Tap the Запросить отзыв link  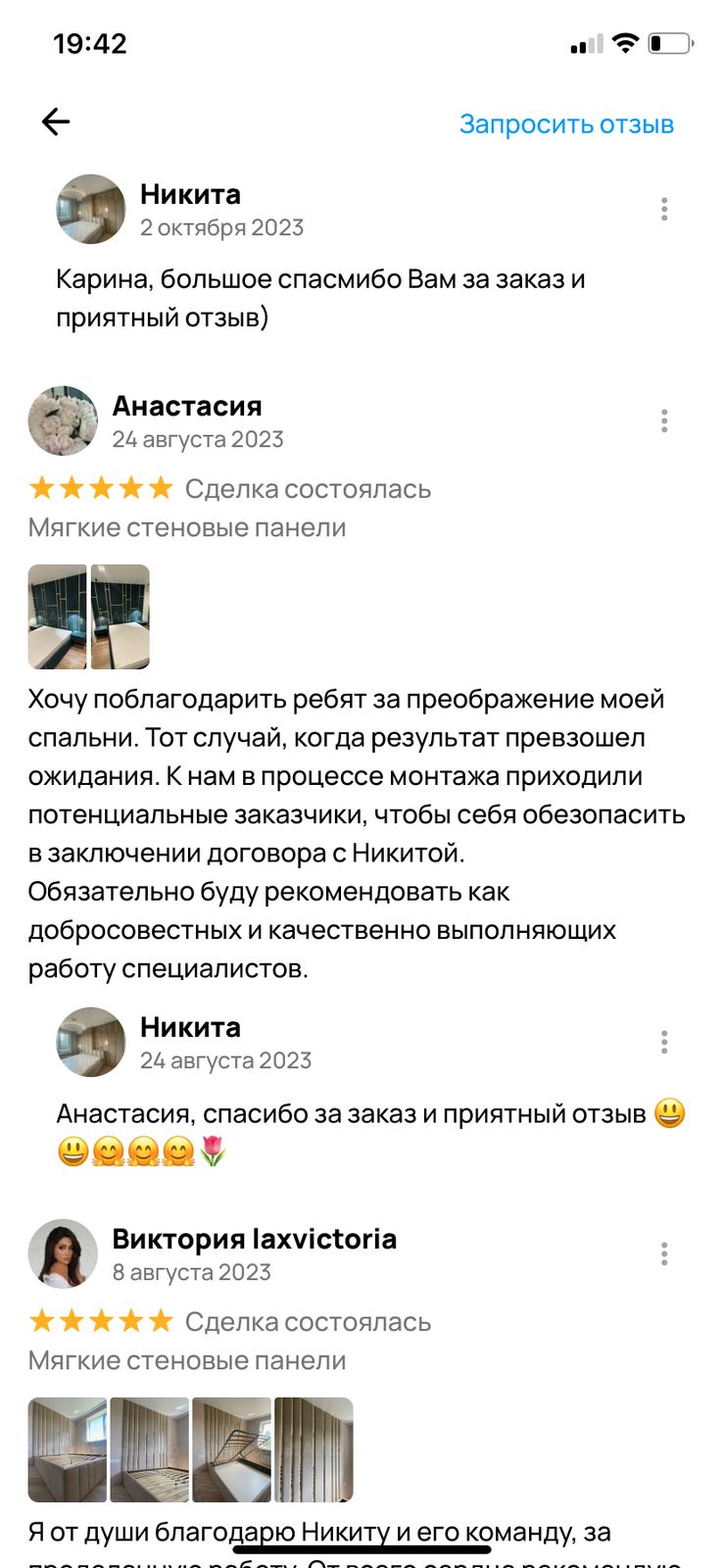pos(566,124)
